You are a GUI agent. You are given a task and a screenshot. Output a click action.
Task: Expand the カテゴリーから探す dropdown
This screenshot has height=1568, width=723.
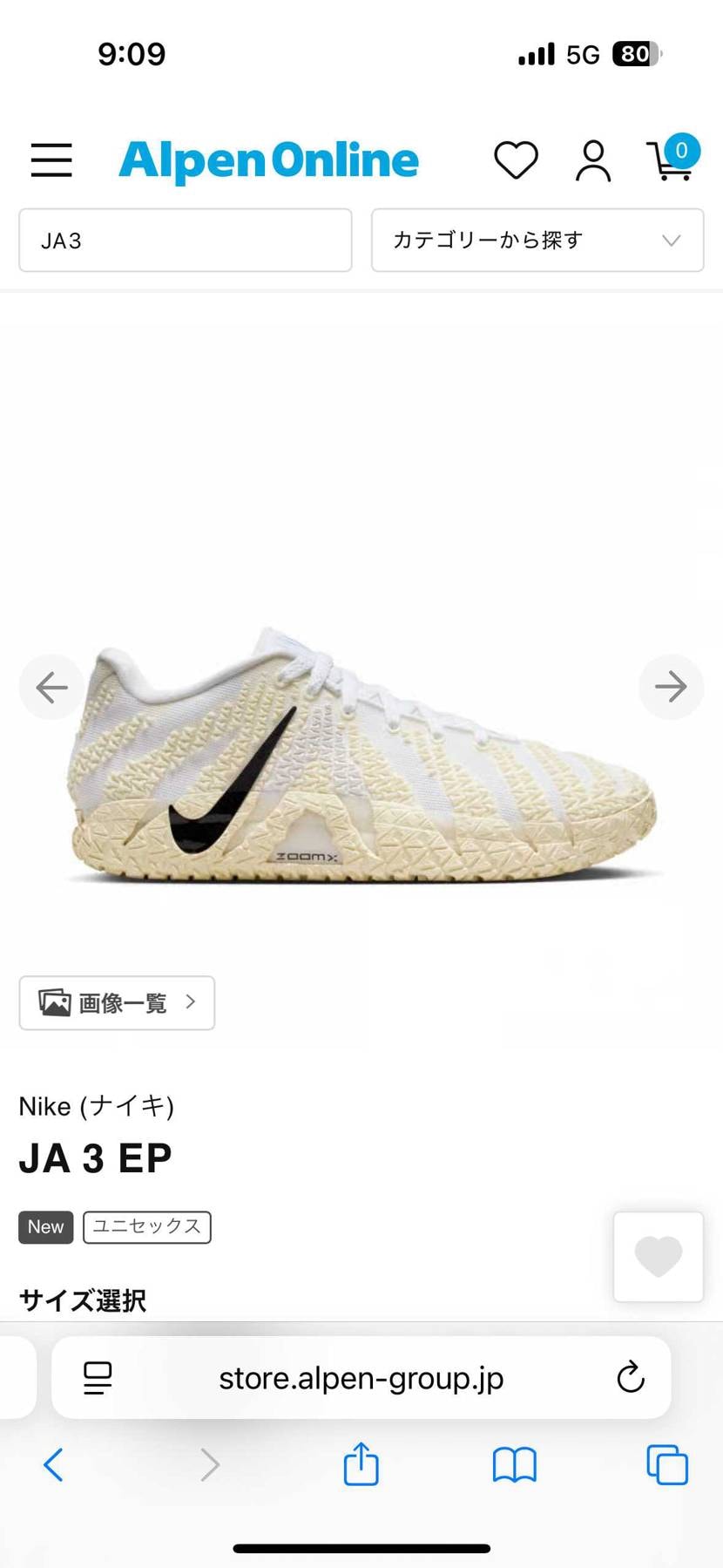point(537,241)
